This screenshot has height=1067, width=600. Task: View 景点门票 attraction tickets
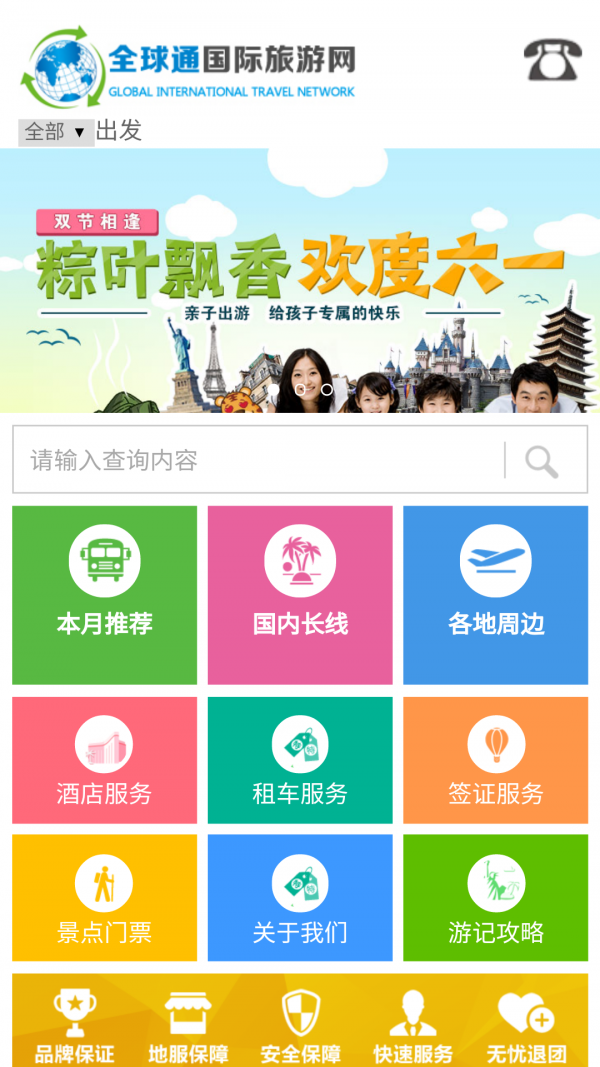pos(104,897)
